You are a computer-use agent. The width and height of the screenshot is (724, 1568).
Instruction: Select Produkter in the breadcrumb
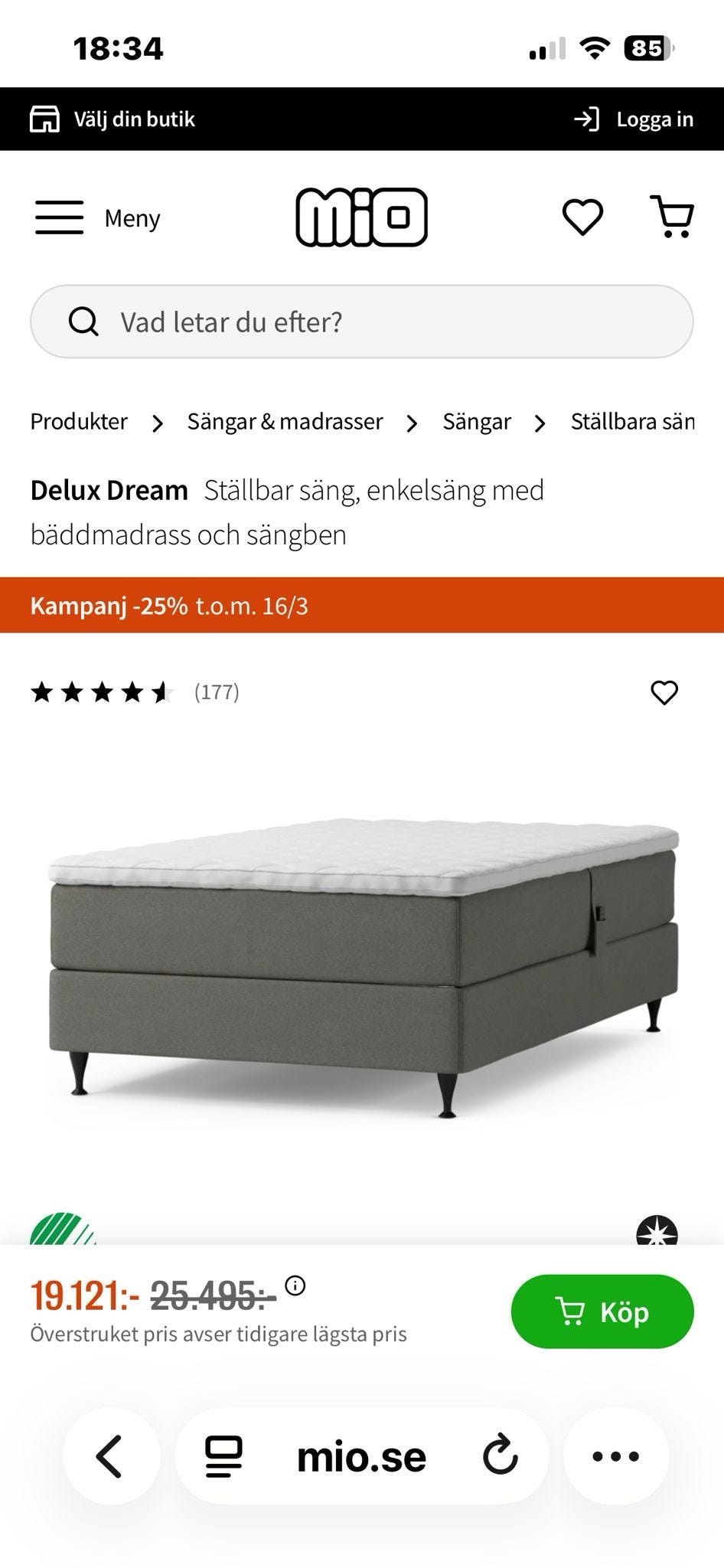(78, 421)
